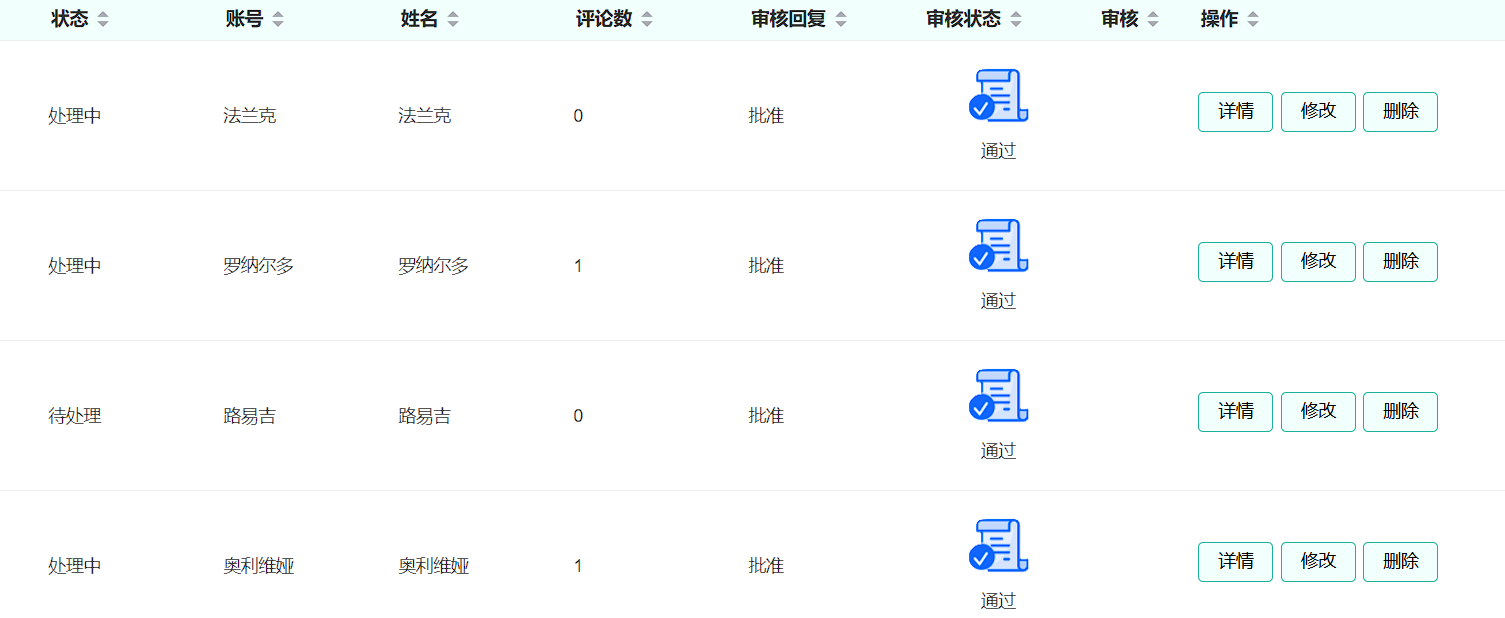
Task: Sort by the 姓名 column header
Action: pos(453,19)
